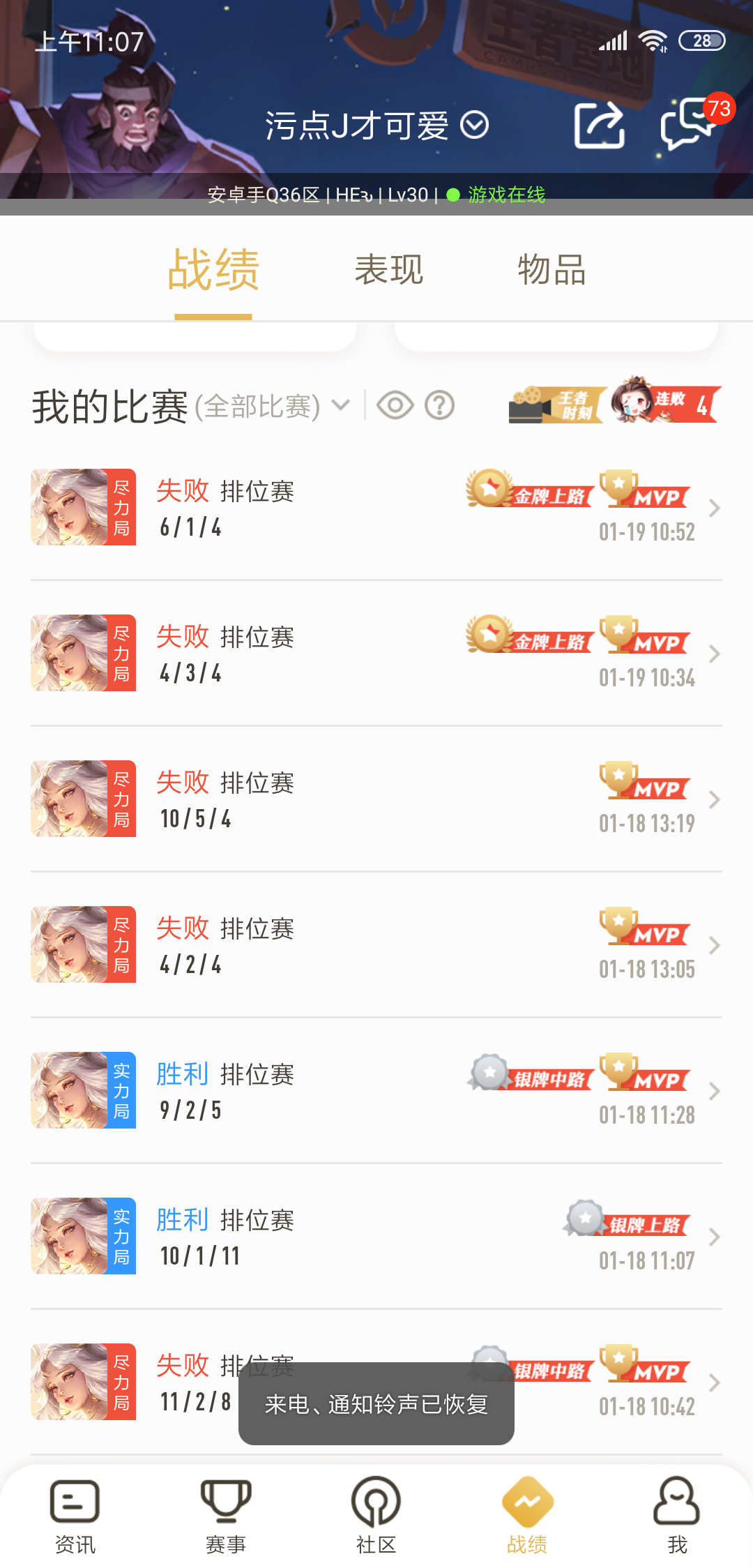Toggle match visibility with the eye icon
Viewport: 753px width, 1568px height.
395,405
